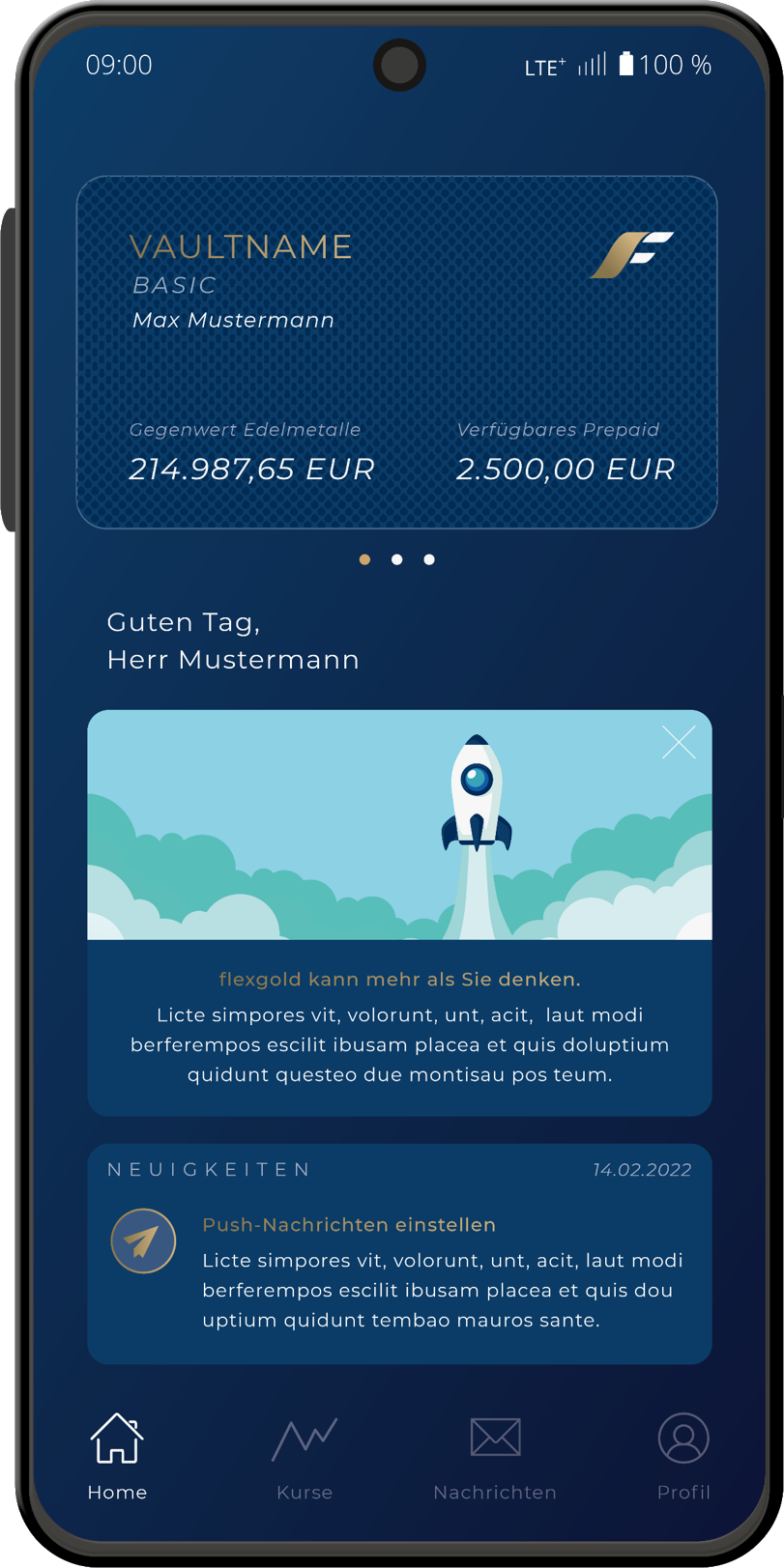Open the flexgold kann mehr promo card

[x=399, y=1026]
